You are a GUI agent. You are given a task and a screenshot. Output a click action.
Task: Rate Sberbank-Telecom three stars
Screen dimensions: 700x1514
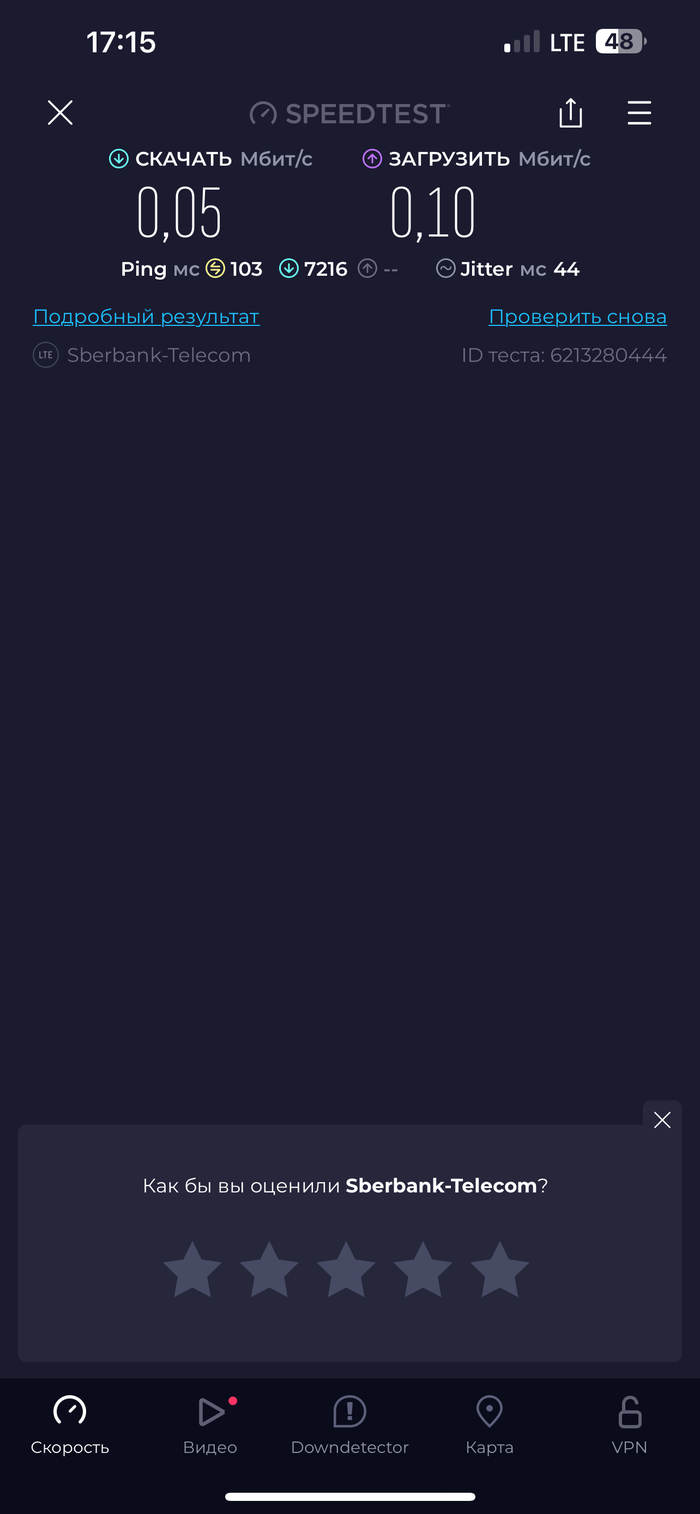[346, 1270]
